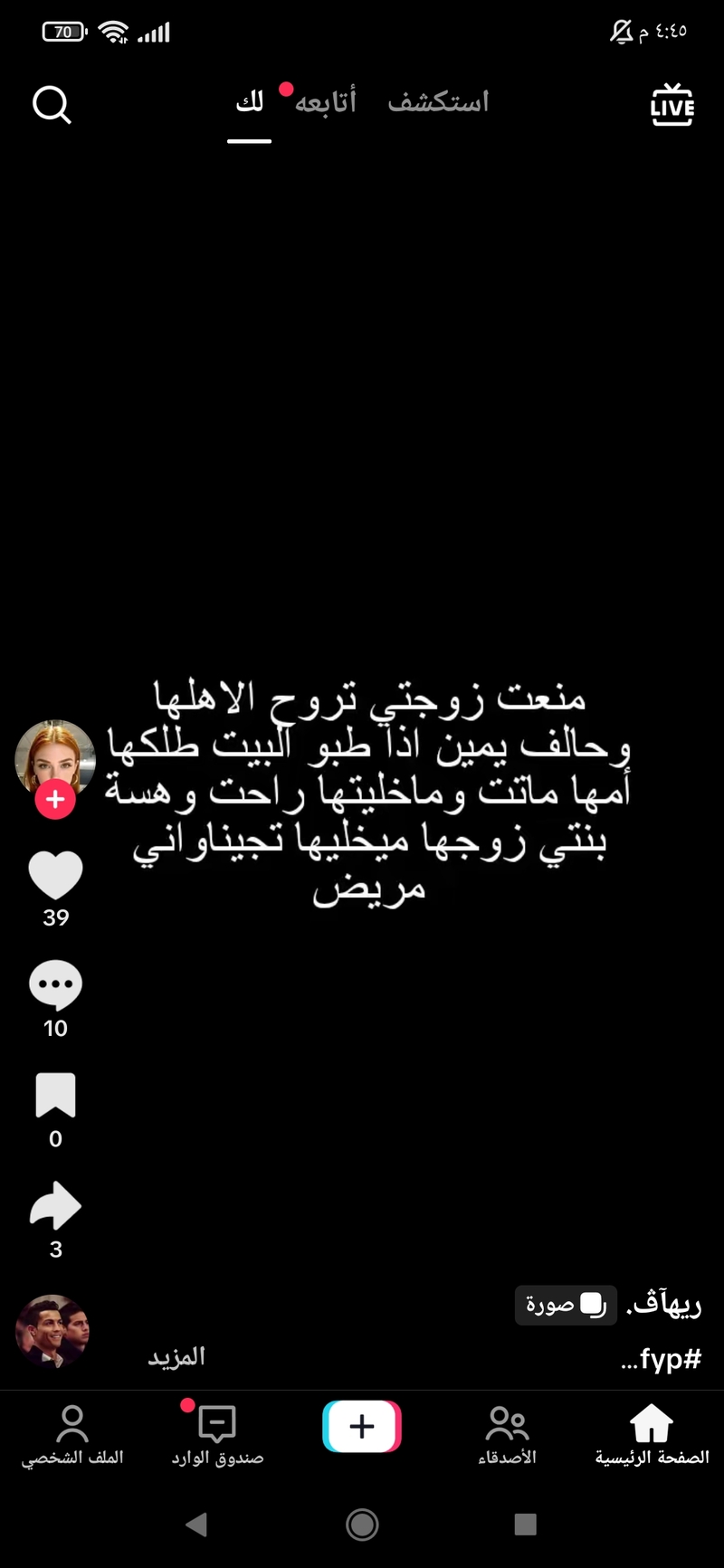The height and width of the screenshot is (1568, 724).
Task: Go to الصفحة الرئيسية tab
Action: pos(652,1433)
